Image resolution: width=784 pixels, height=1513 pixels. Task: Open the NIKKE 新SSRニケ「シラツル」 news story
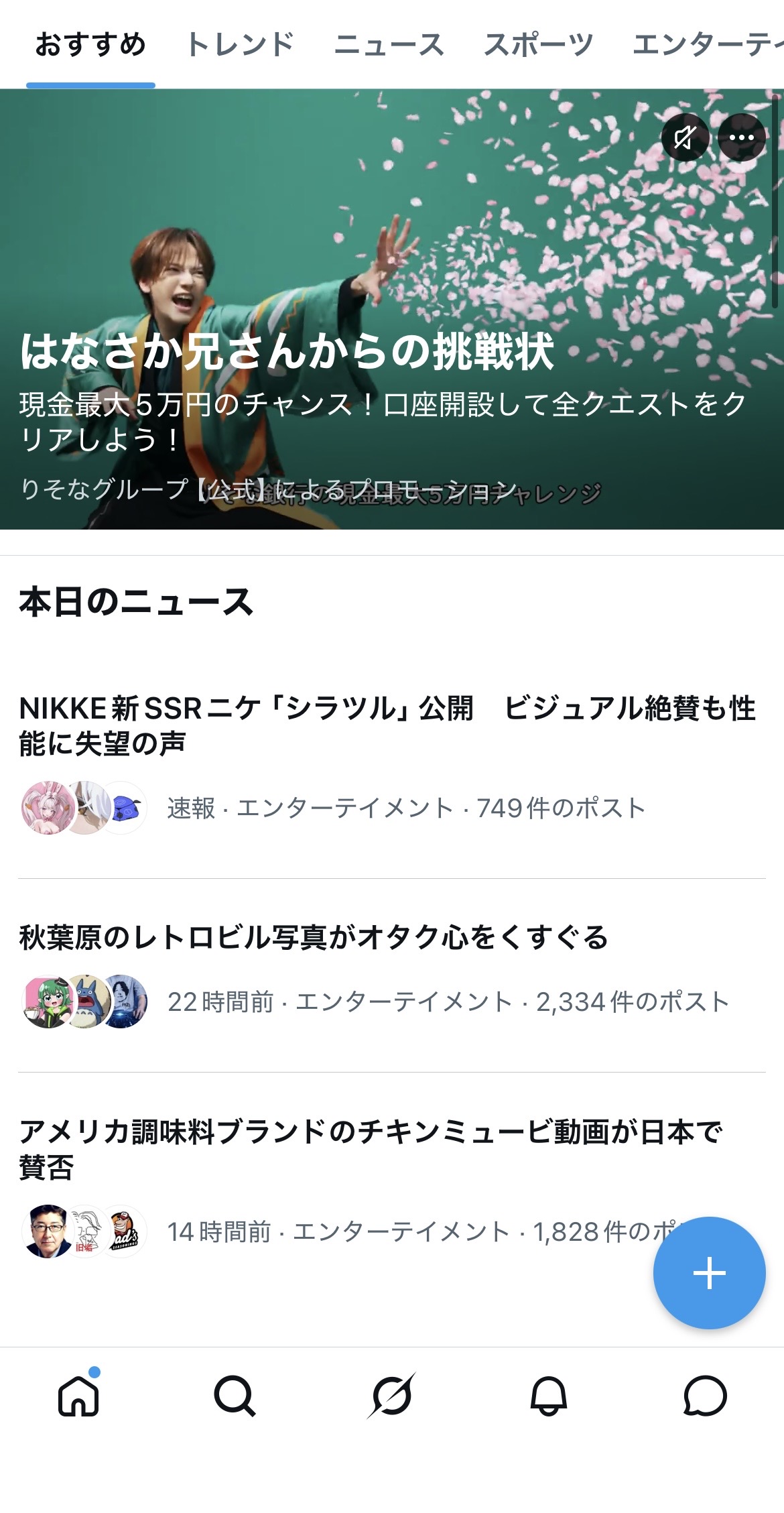[x=387, y=725]
